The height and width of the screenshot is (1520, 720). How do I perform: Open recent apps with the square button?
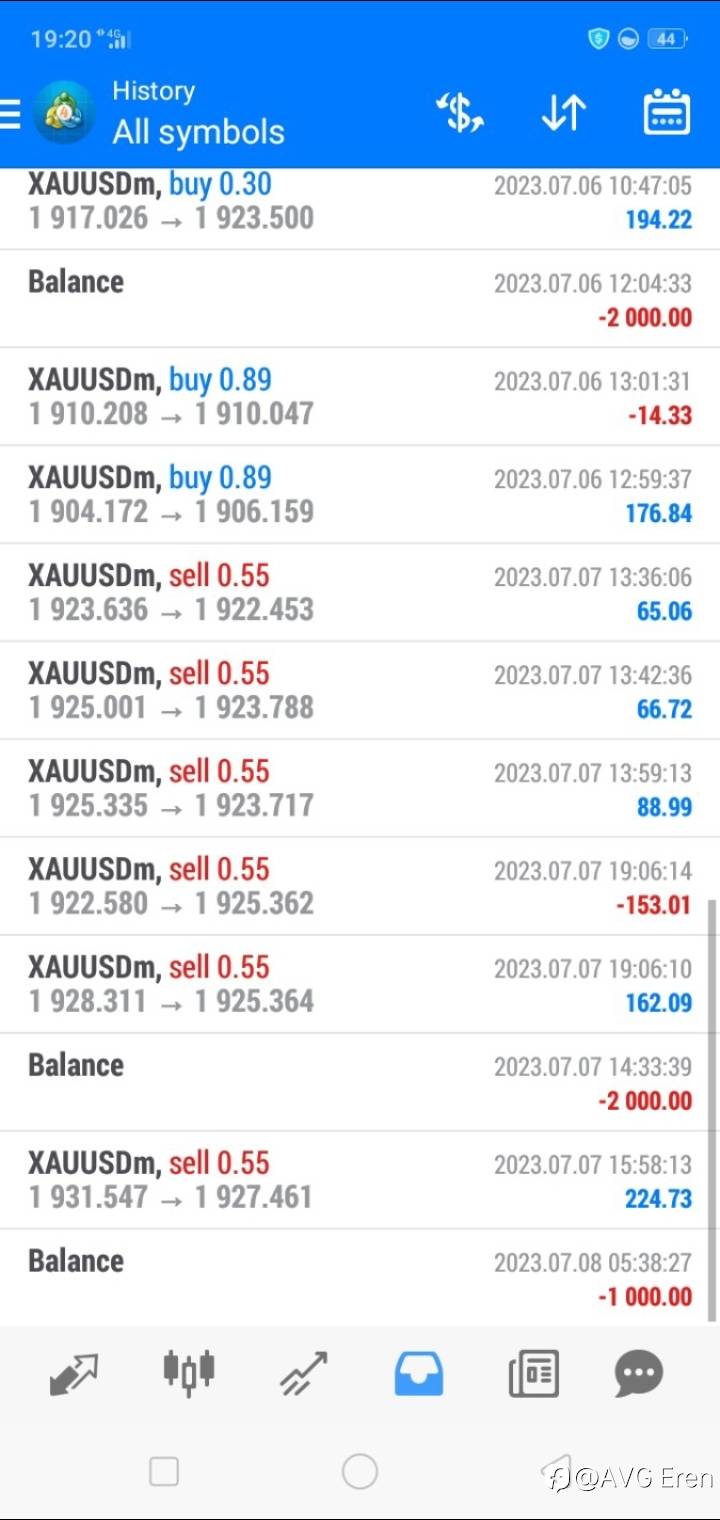click(x=164, y=1471)
